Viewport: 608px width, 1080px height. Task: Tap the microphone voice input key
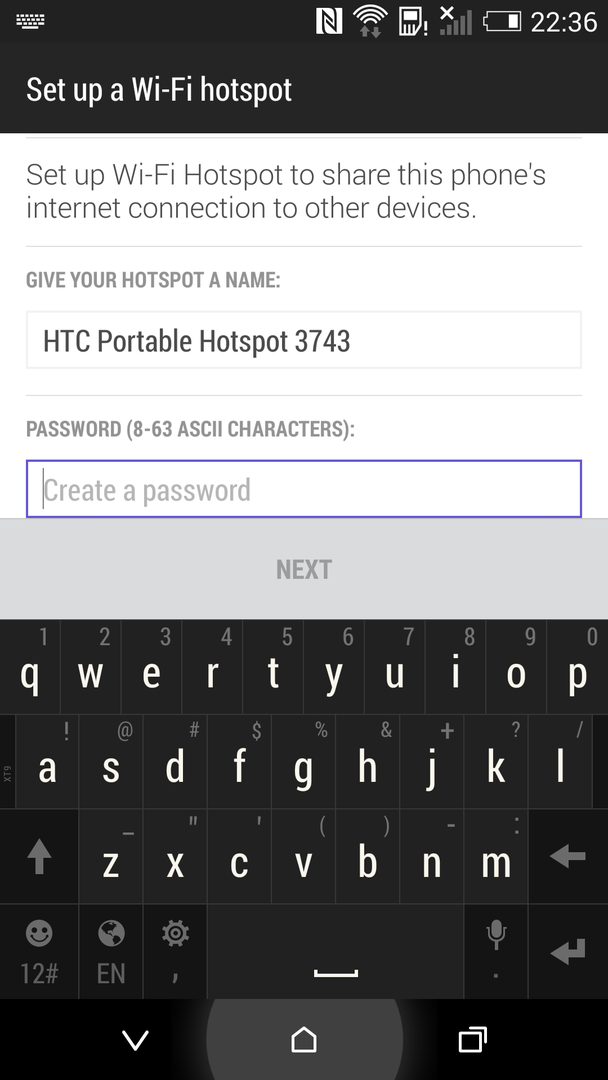point(496,953)
